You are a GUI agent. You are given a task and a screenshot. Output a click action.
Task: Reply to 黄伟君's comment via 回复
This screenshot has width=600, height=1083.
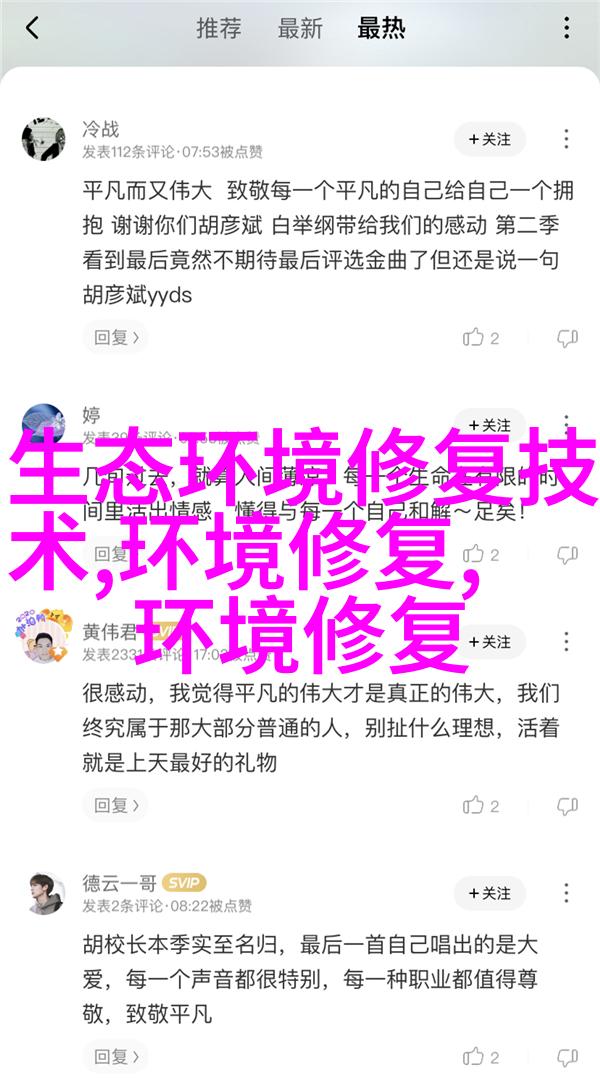point(110,804)
